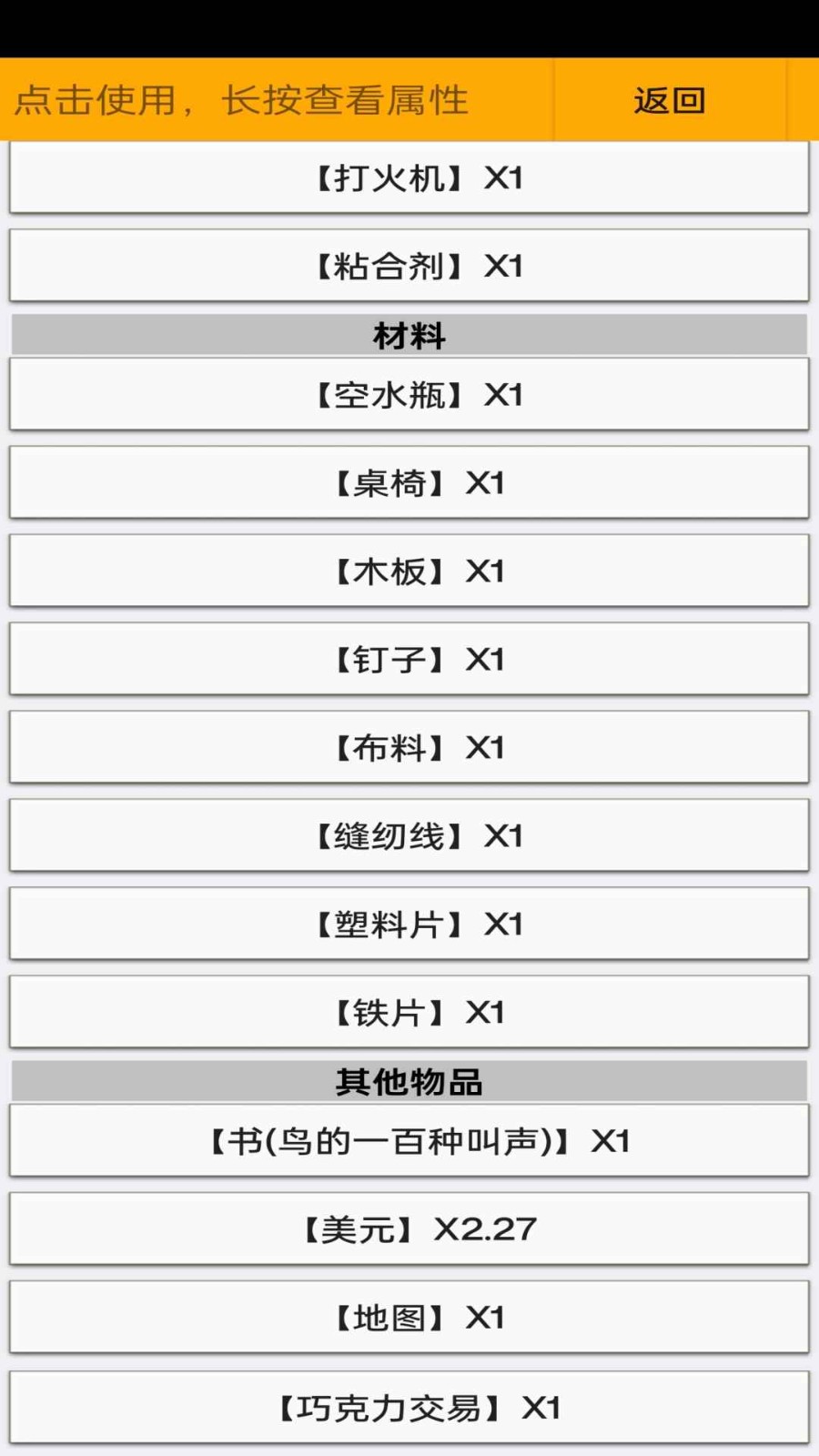Image resolution: width=819 pixels, height=1456 pixels.
Task: Click the orange top header bar
Action: pyautogui.click(x=409, y=100)
